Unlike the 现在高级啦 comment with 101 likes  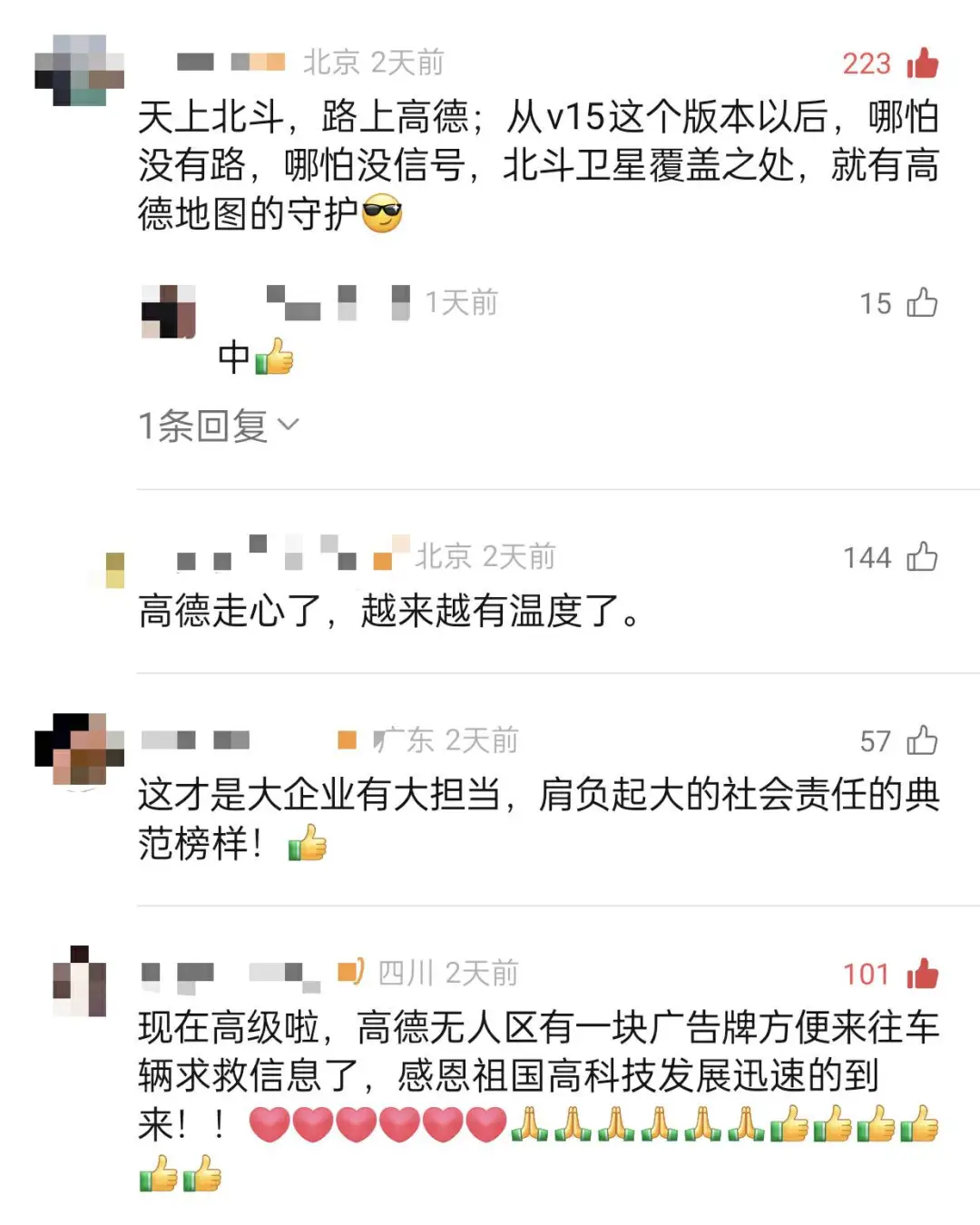tap(922, 974)
